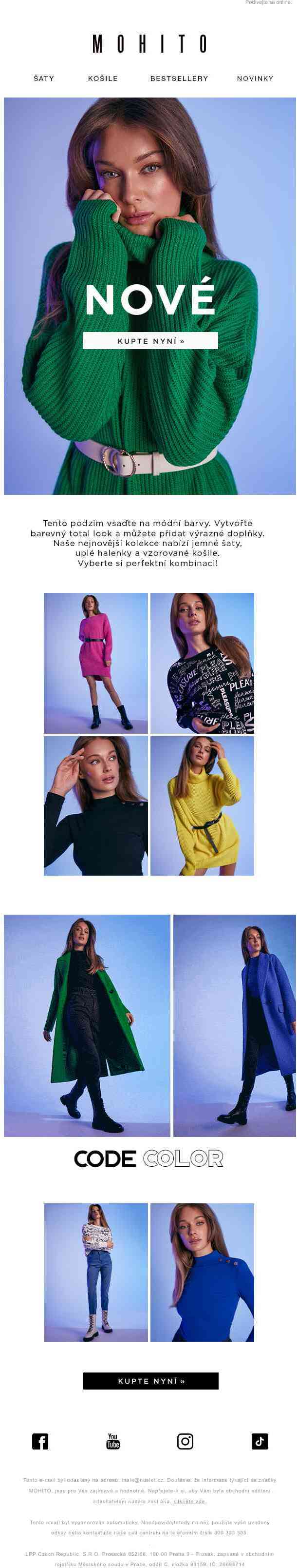Open the blue jeans outfit tile
Image resolution: width=297 pixels, height=1568 pixels.
[96, 1272]
